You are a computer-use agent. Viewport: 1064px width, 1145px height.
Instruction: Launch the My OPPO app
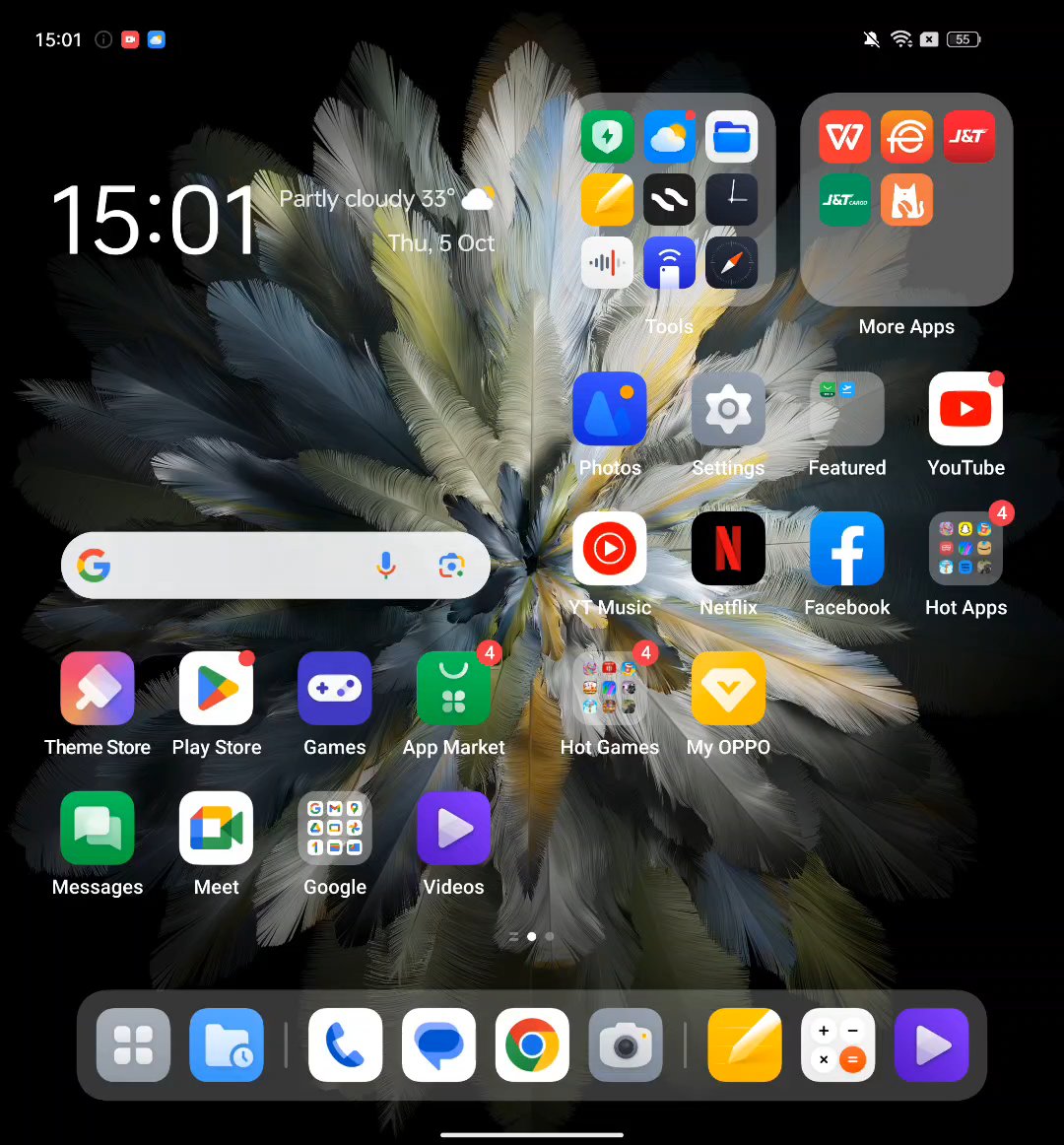tap(728, 689)
